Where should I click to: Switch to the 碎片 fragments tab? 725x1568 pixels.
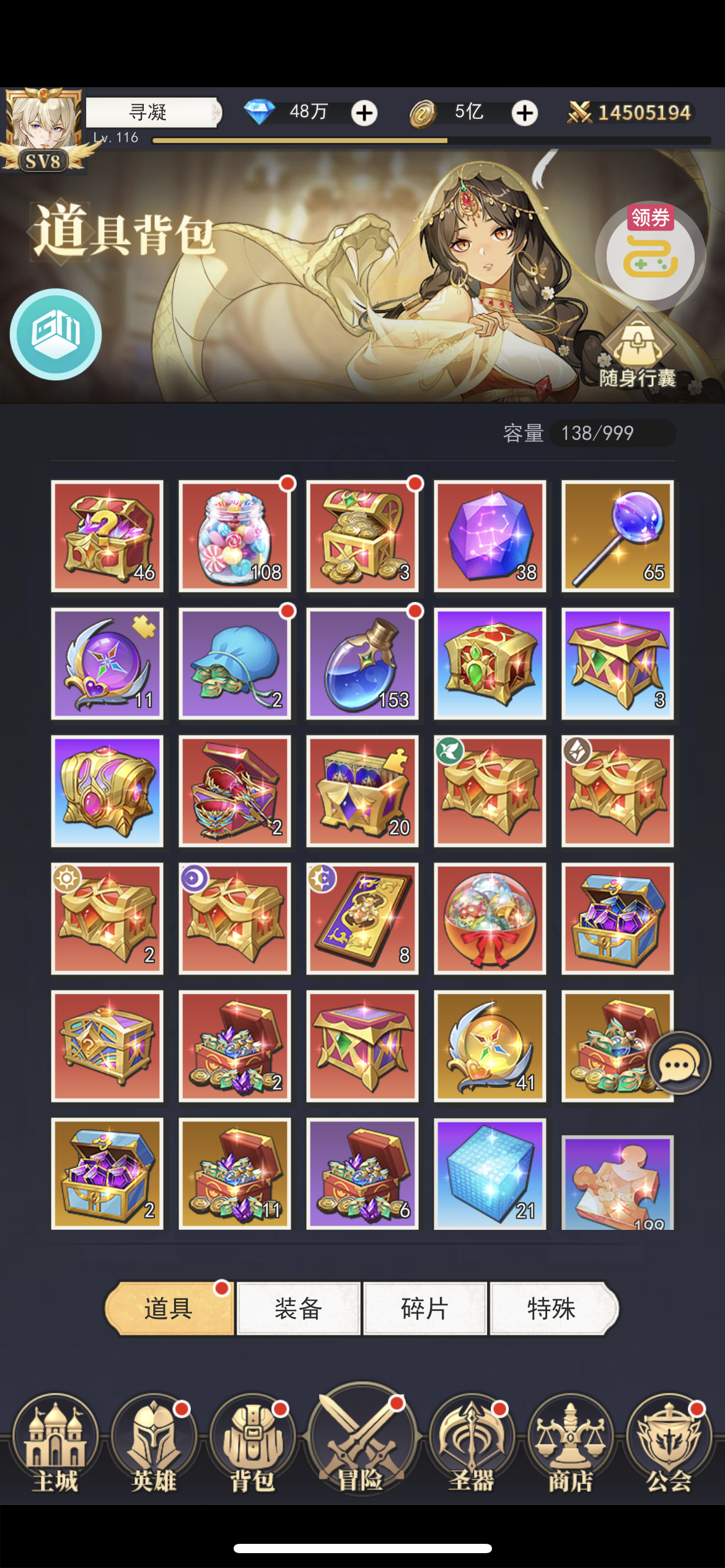pos(425,1309)
